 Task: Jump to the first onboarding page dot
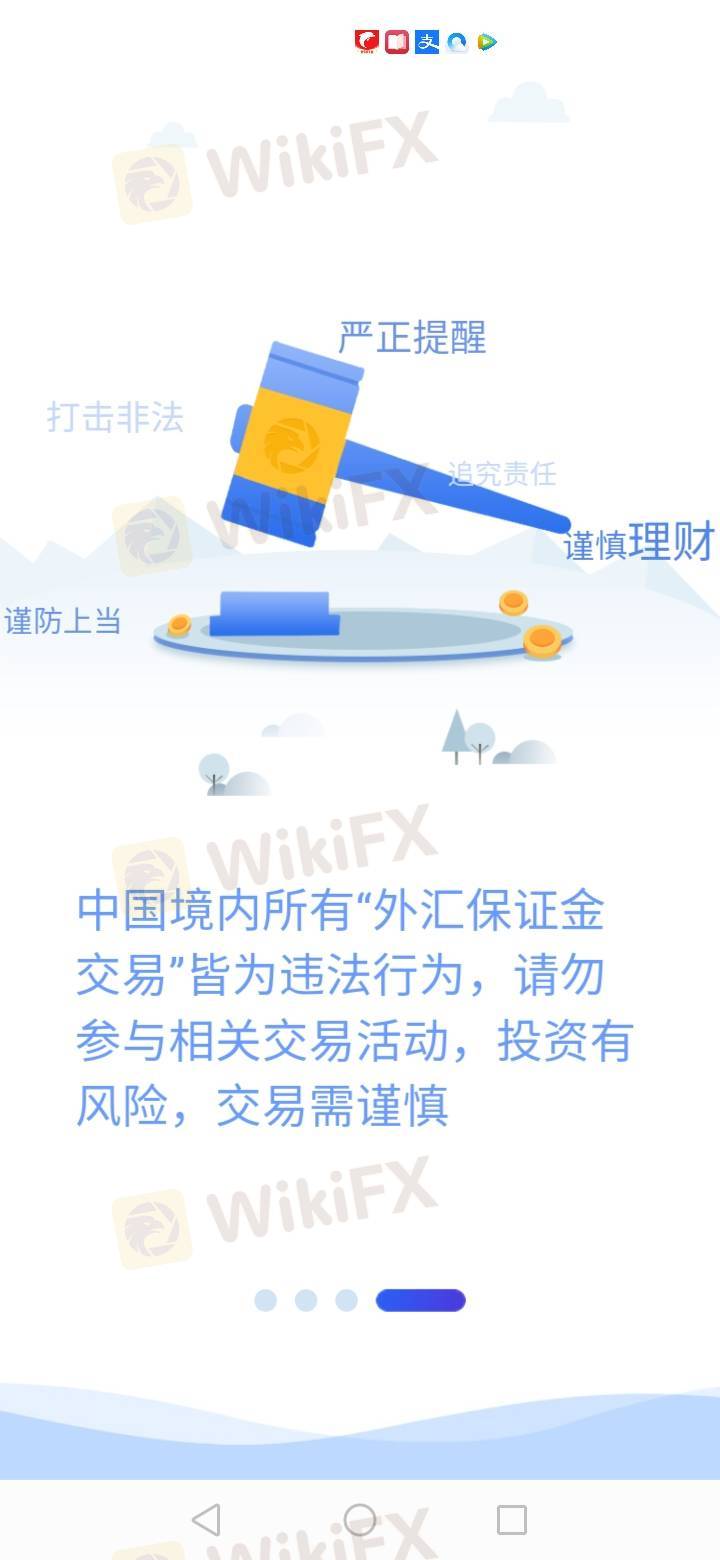pos(265,1300)
